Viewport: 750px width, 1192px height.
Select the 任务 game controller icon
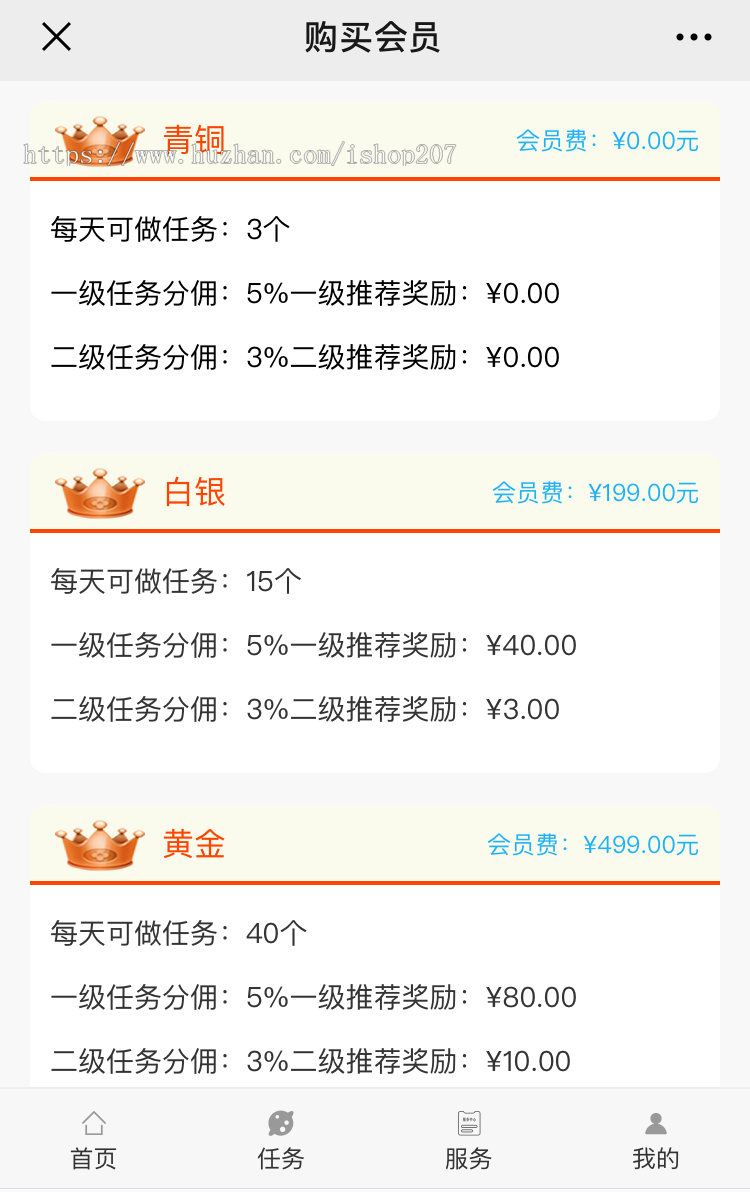[280, 1123]
